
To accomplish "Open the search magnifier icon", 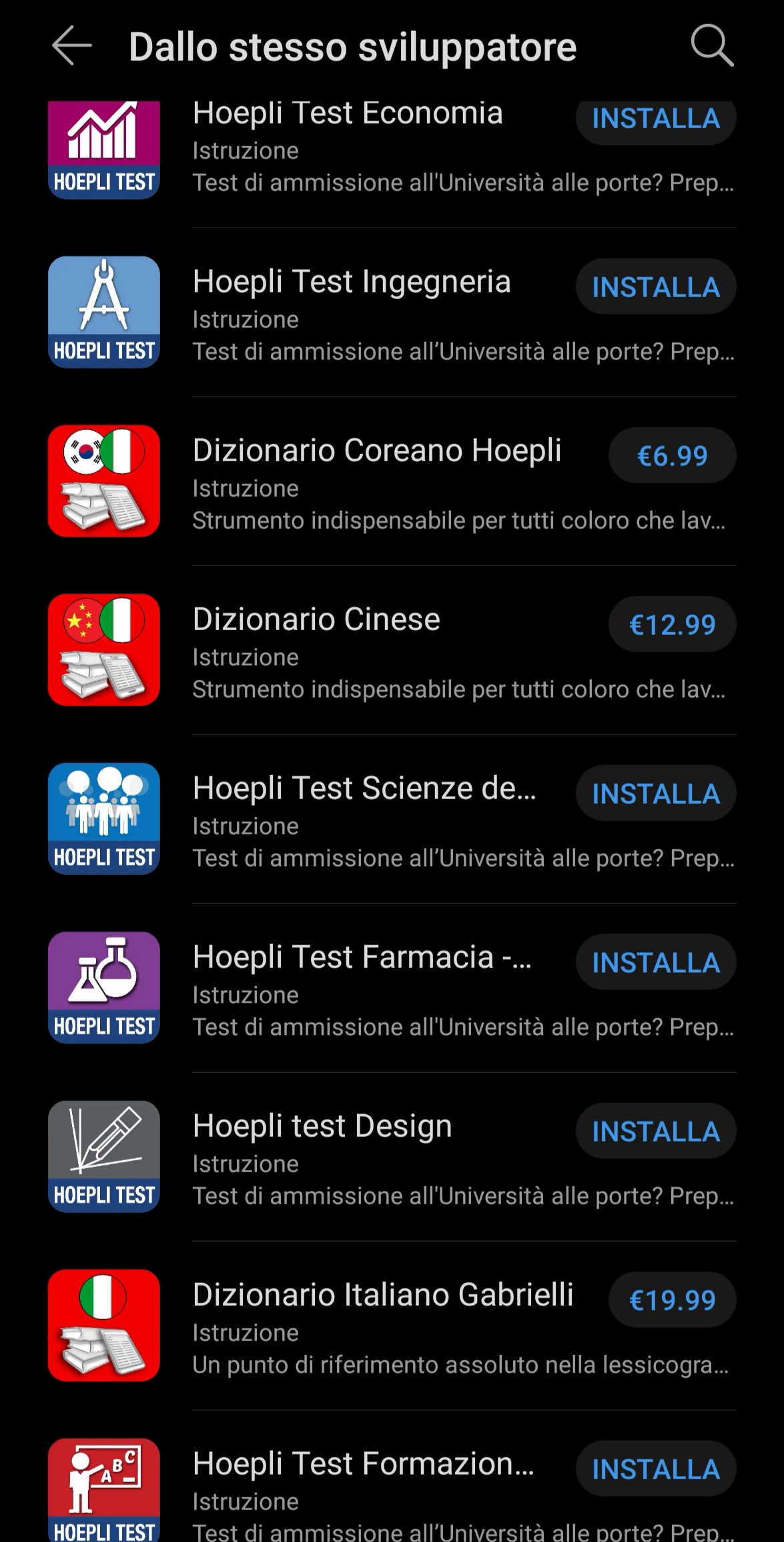I will coord(711,46).
